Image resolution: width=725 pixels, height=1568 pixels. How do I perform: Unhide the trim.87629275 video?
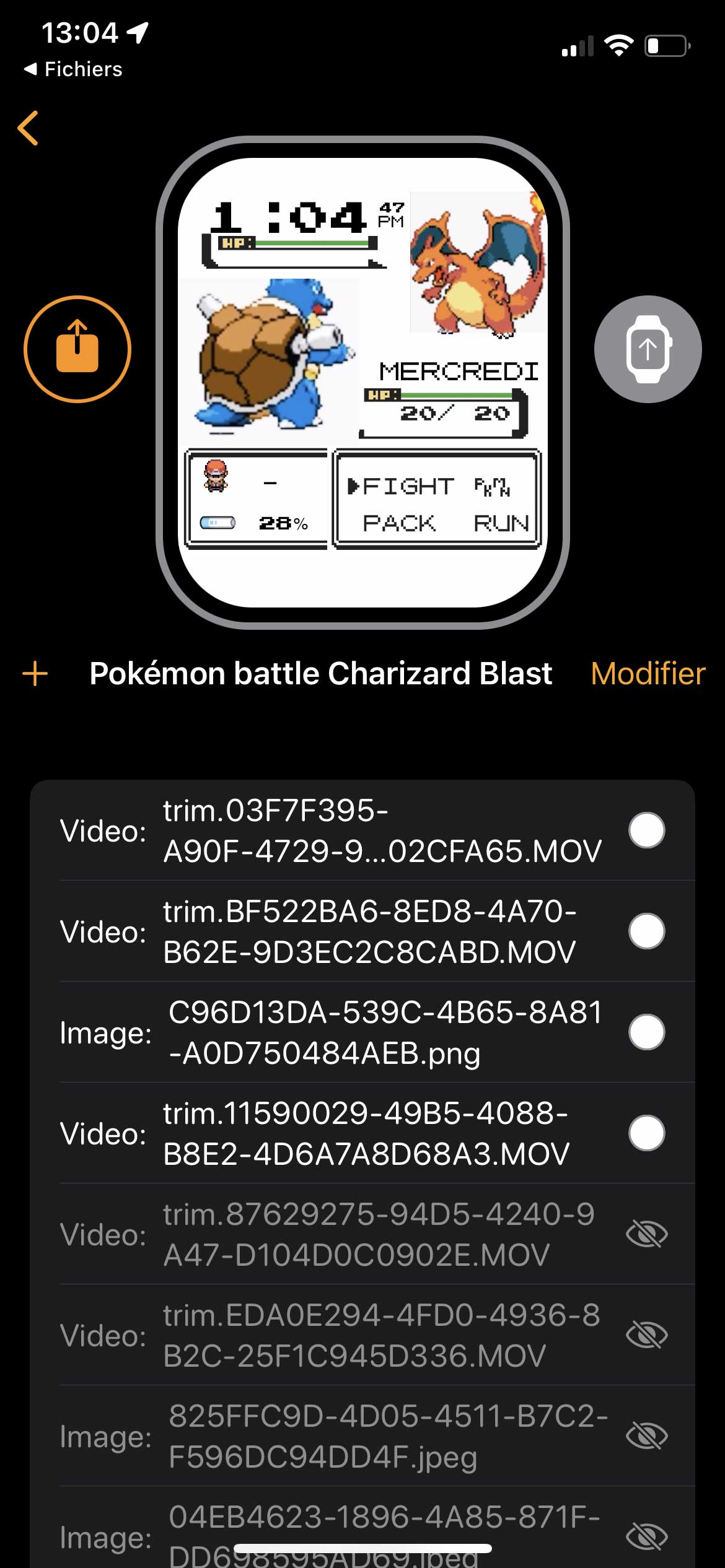(x=647, y=1234)
